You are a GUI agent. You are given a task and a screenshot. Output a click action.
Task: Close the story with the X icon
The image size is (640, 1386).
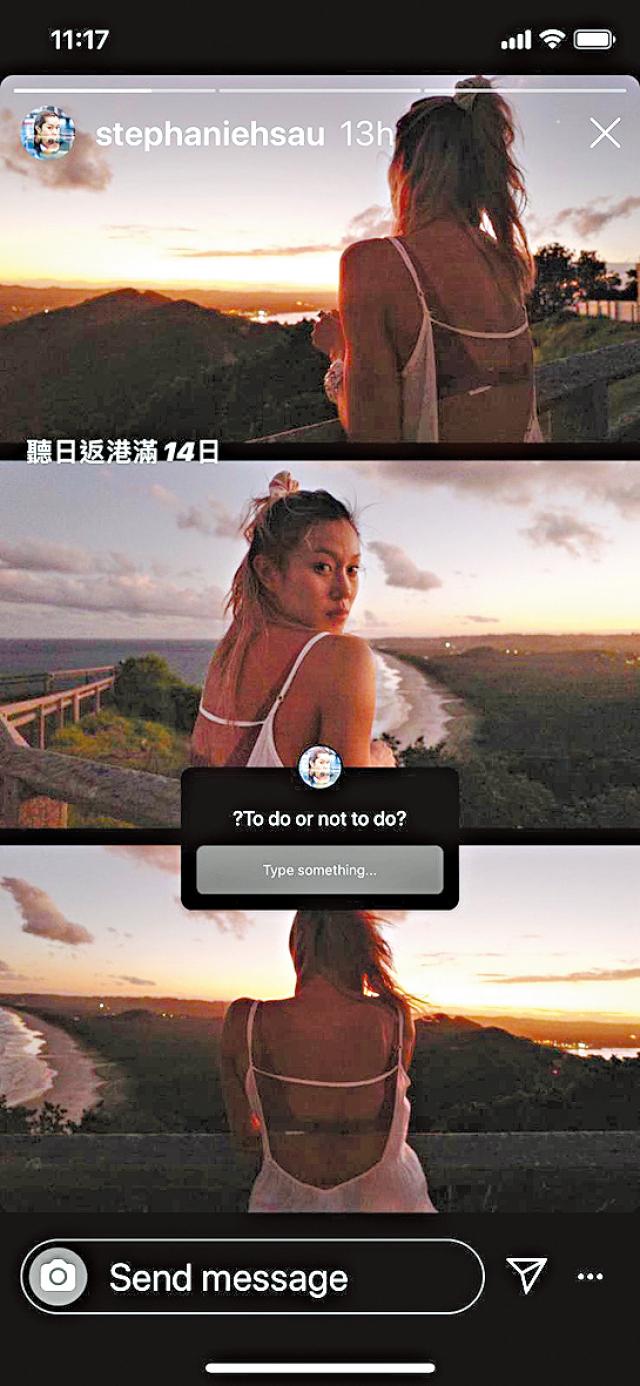point(605,133)
